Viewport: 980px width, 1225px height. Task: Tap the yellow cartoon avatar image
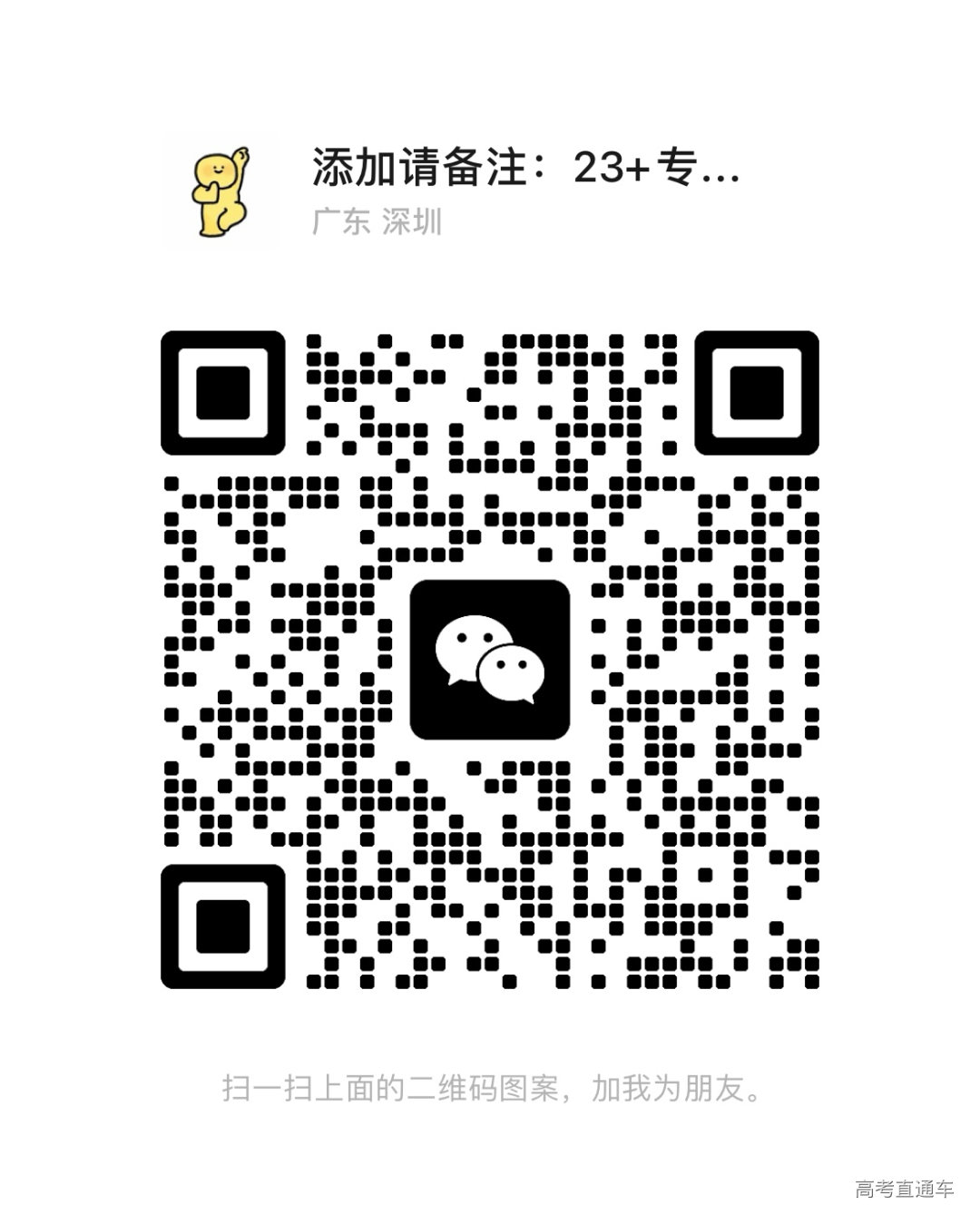pos(220,191)
